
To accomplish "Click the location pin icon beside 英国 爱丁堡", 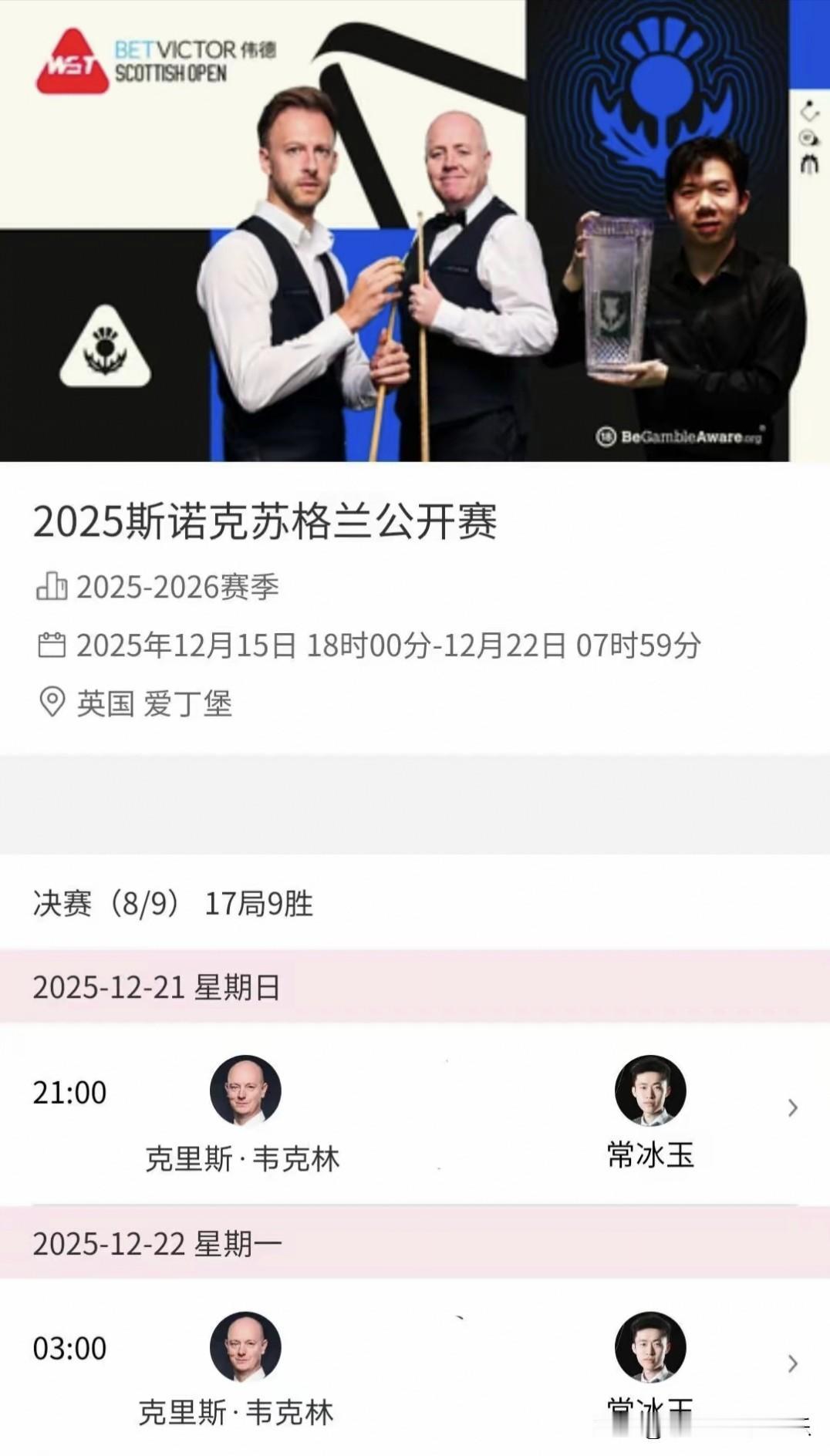I will click(x=51, y=701).
